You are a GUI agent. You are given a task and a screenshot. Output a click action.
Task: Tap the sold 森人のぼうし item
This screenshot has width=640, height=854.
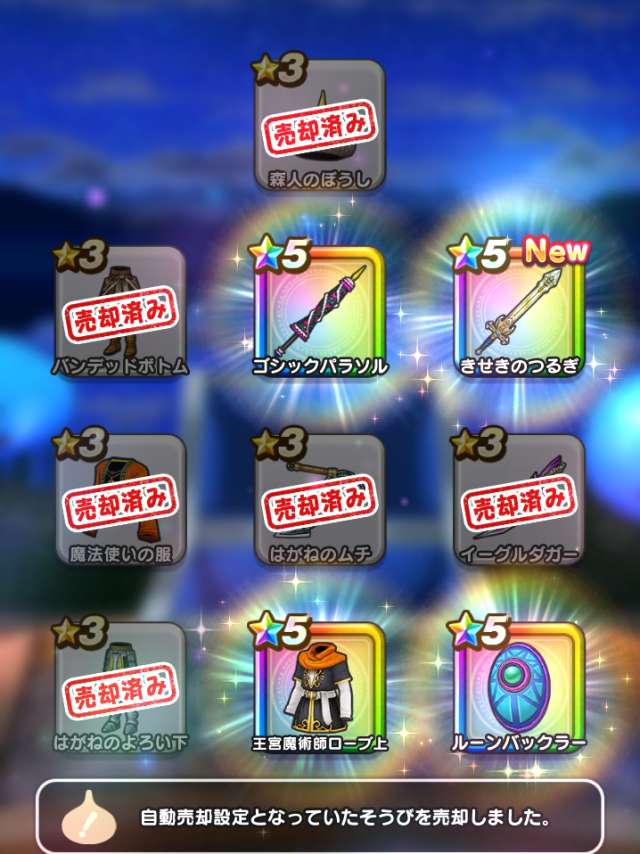319,126
